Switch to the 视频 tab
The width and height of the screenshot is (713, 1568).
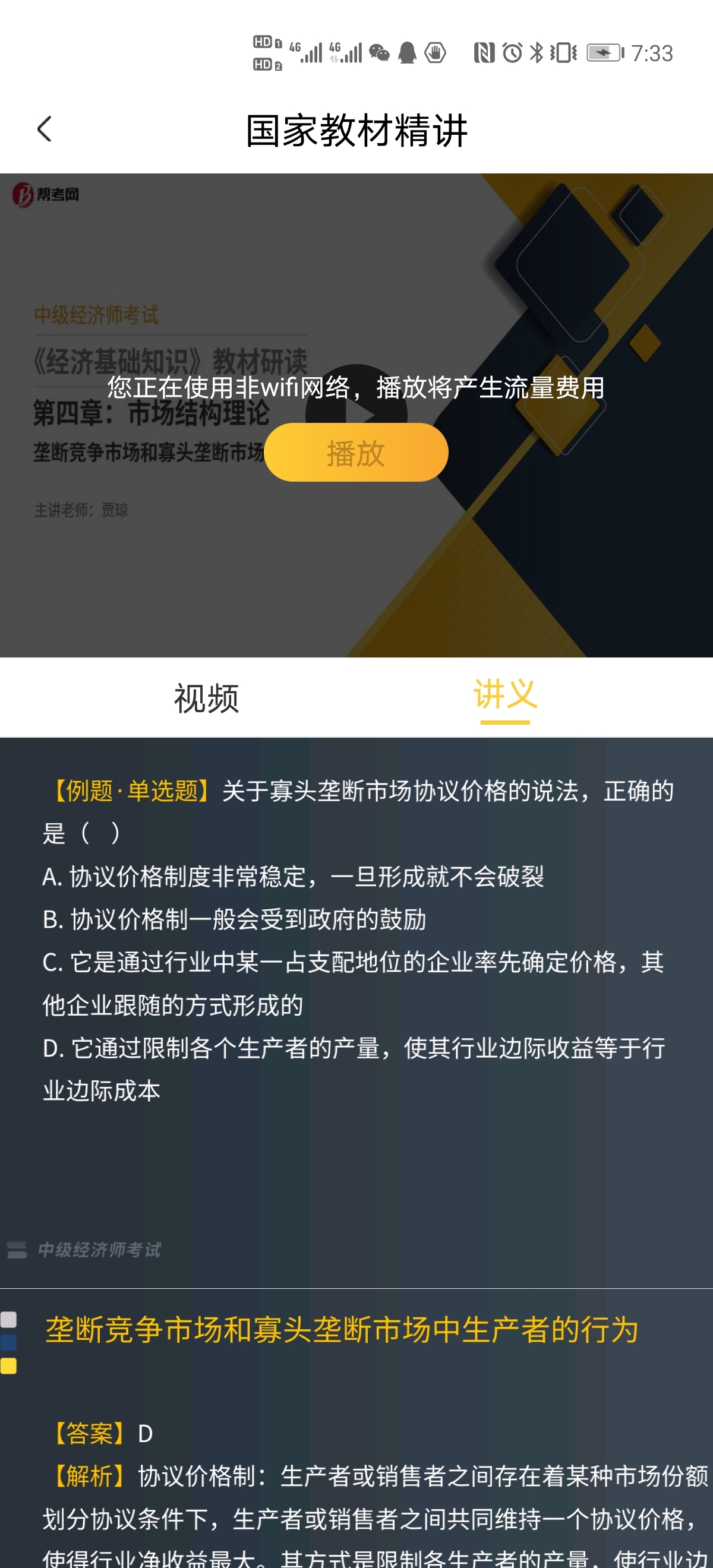206,697
